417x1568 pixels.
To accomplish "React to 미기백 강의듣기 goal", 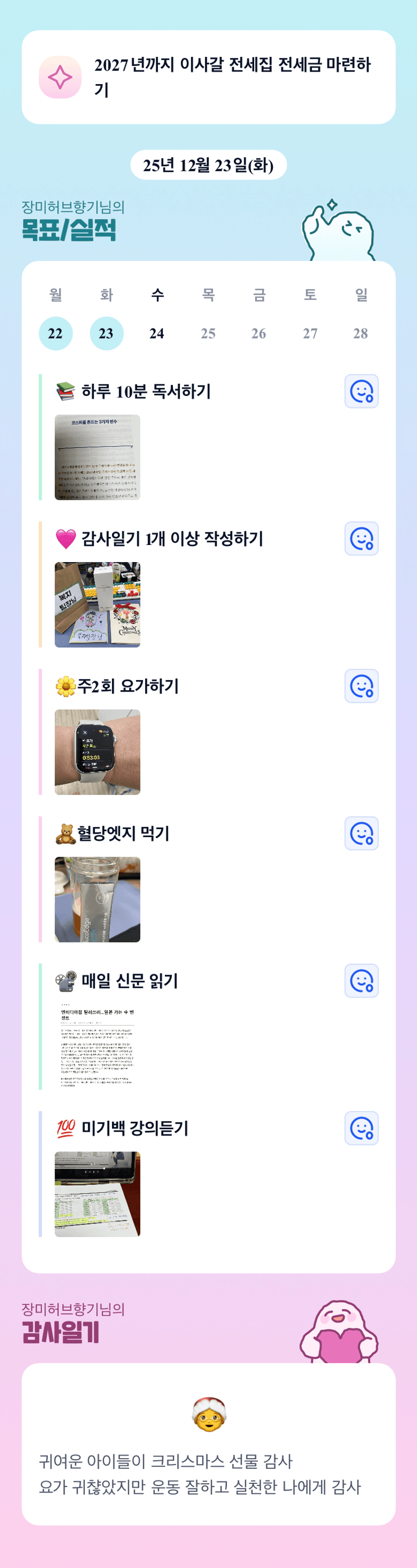I will click(x=362, y=1128).
